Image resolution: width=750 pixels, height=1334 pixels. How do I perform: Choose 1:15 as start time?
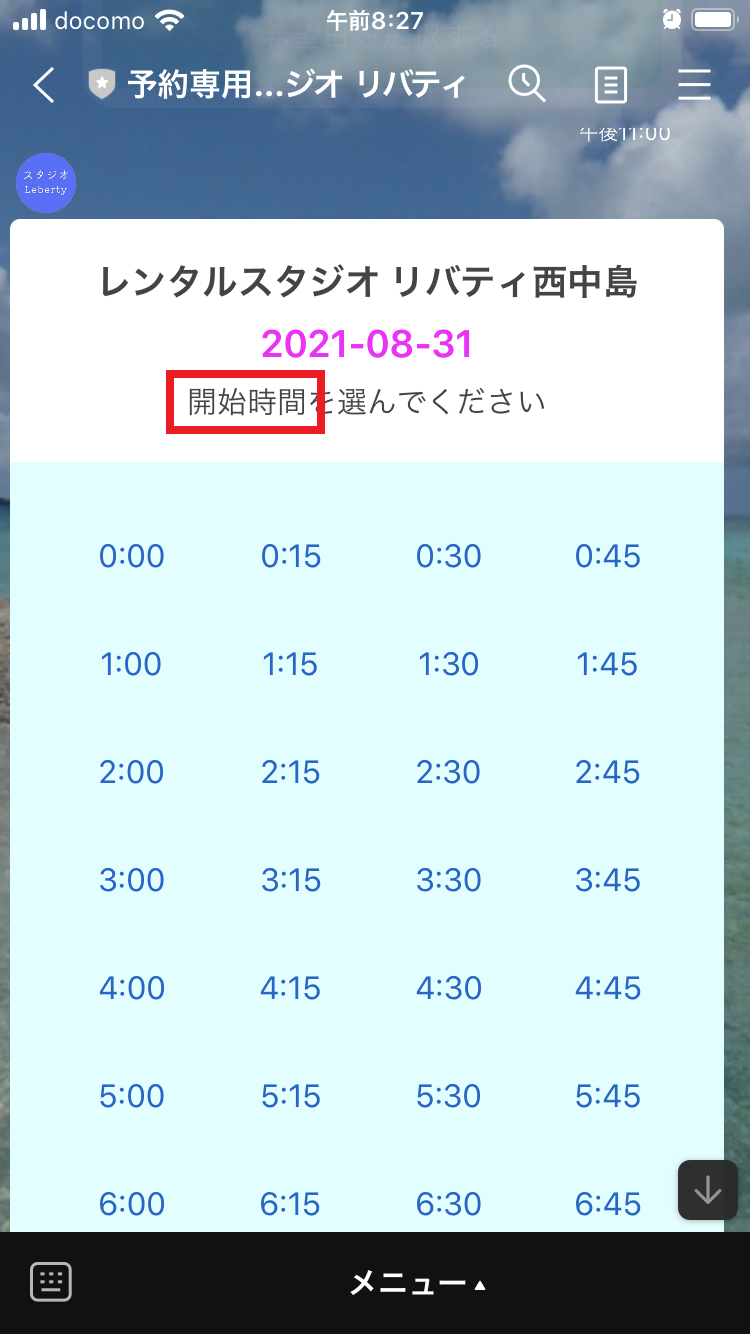(x=290, y=664)
